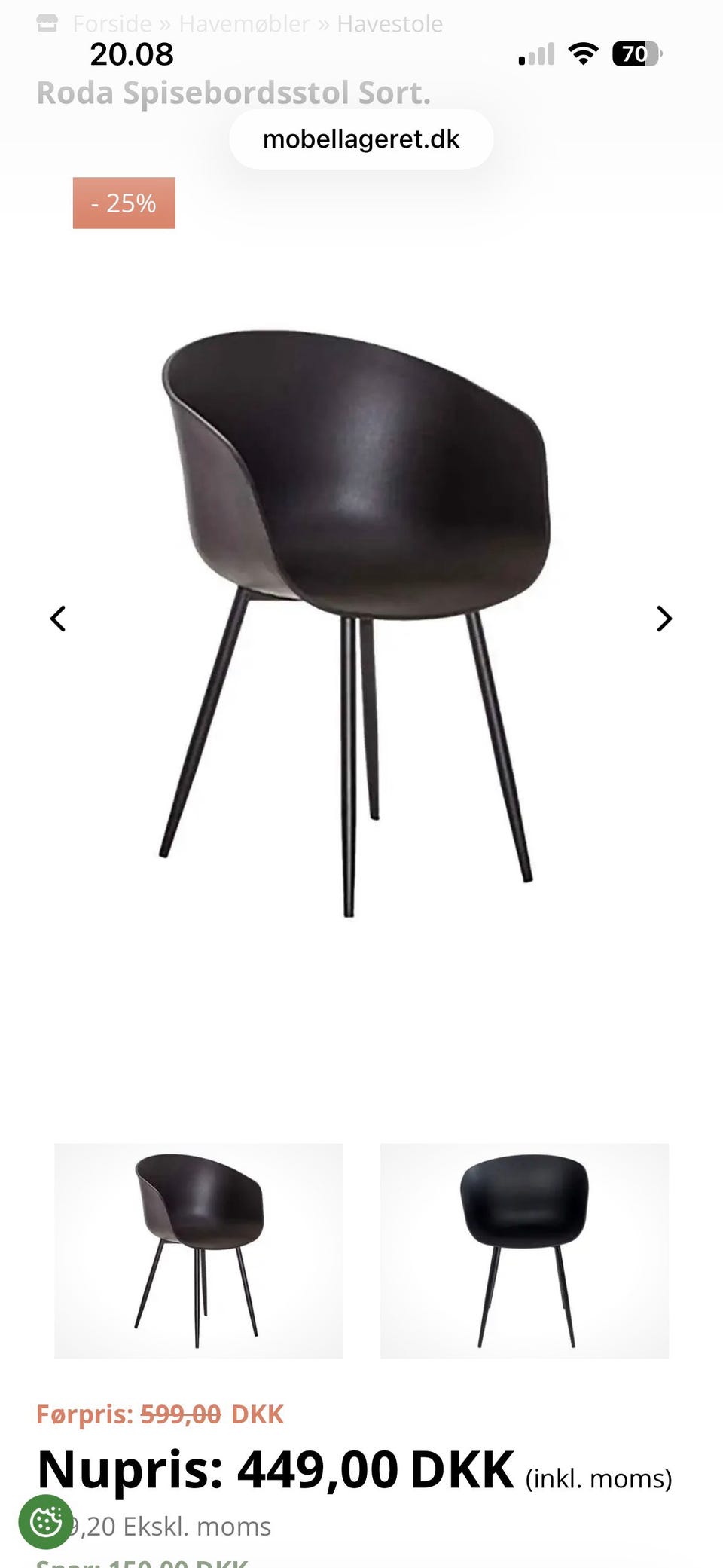Select the front-view chair thumbnail
Viewport: 723px width, 1568px height.
tap(524, 1251)
